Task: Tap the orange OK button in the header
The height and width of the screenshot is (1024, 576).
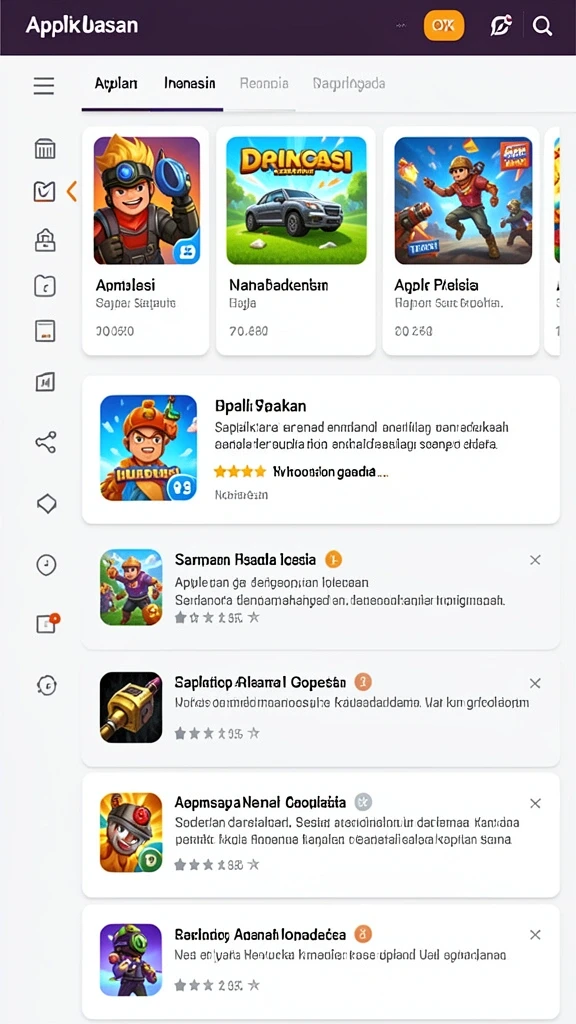Action: coord(444,26)
